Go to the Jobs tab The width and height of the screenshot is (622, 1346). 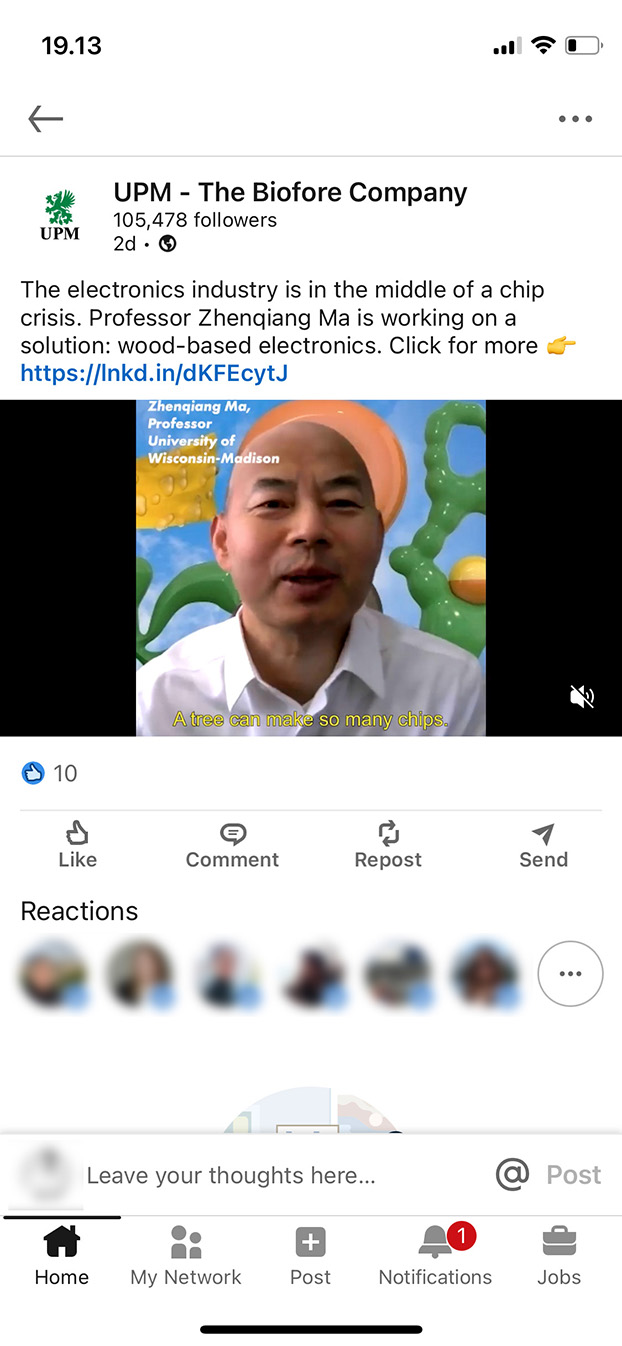pyautogui.click(x=559, y=1257)
